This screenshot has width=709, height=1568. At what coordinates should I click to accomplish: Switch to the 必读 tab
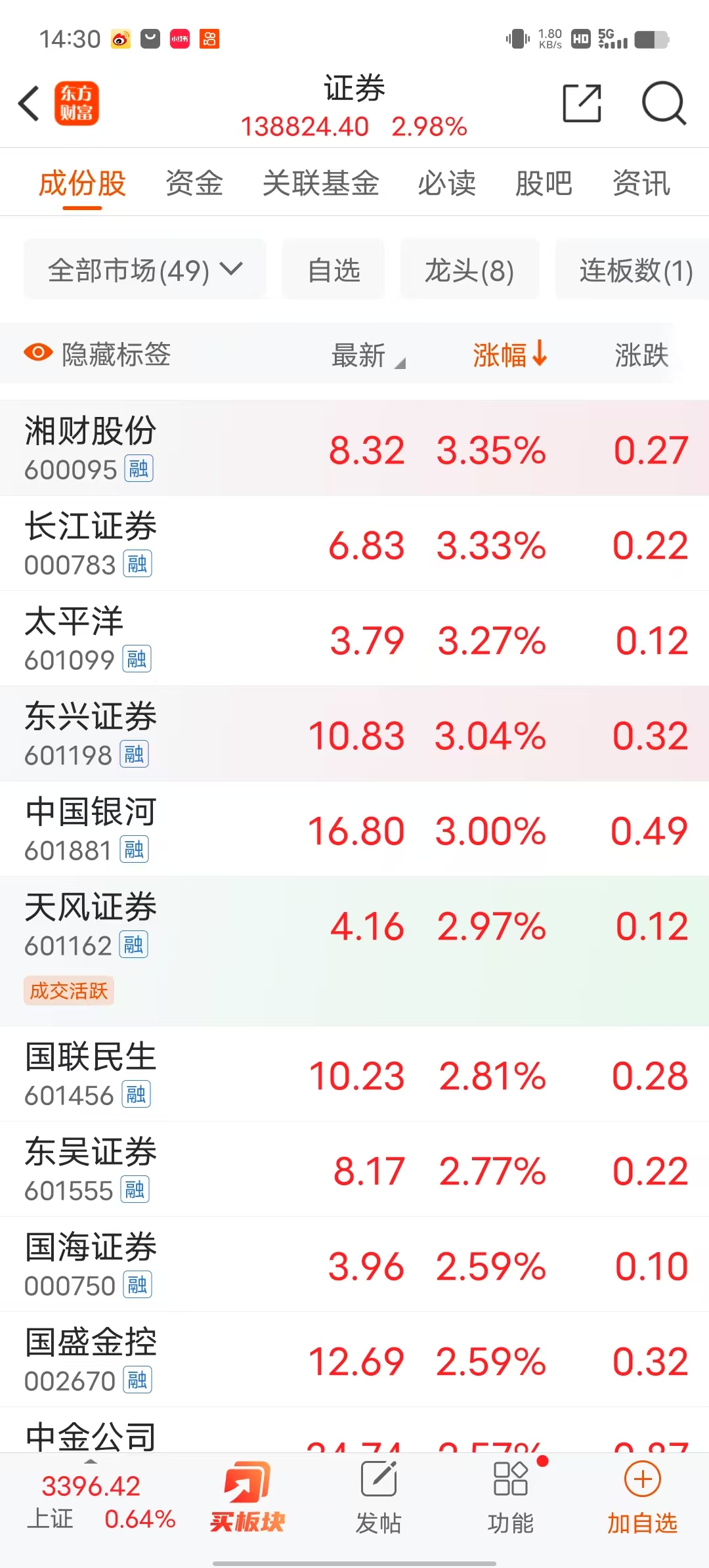(x=446, y=183)
